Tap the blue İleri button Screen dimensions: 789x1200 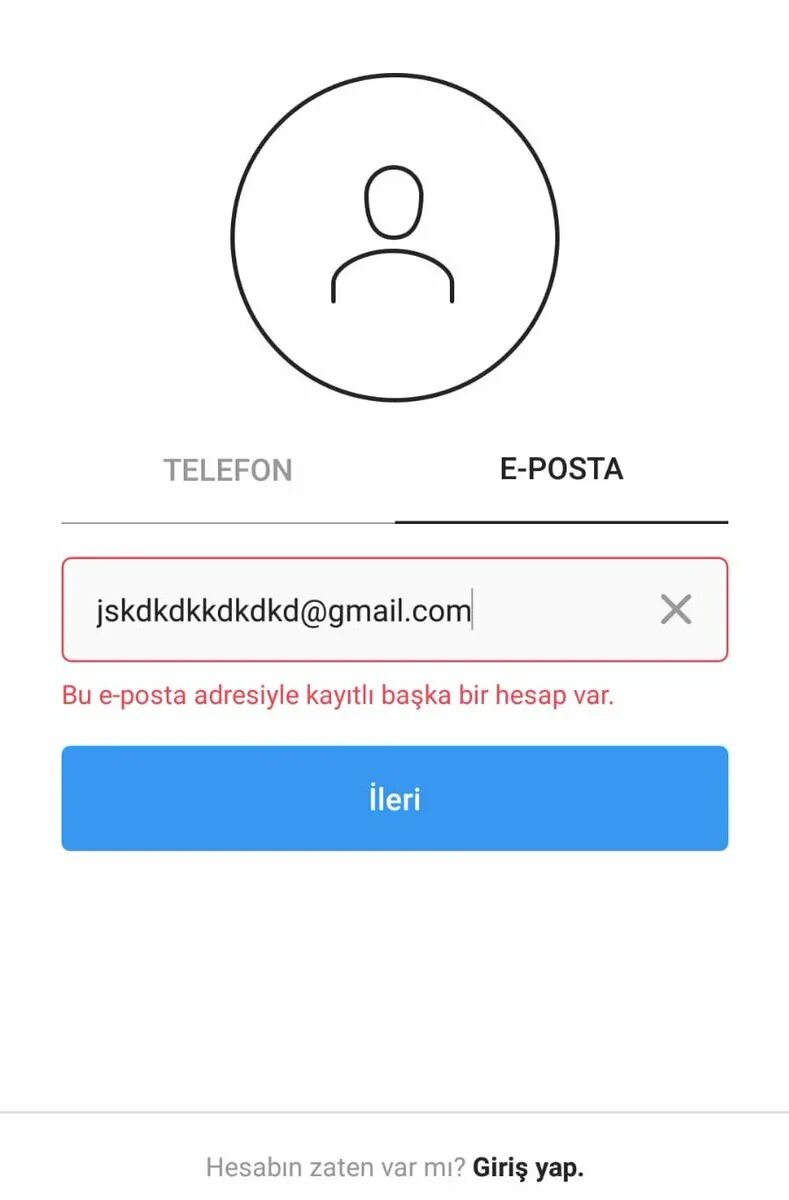394,798
